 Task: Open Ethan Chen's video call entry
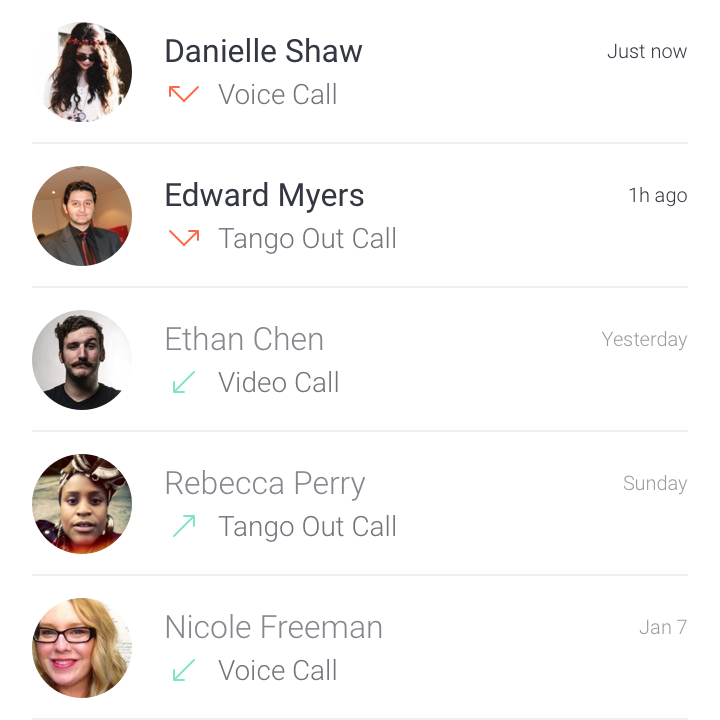click(400, 360)
